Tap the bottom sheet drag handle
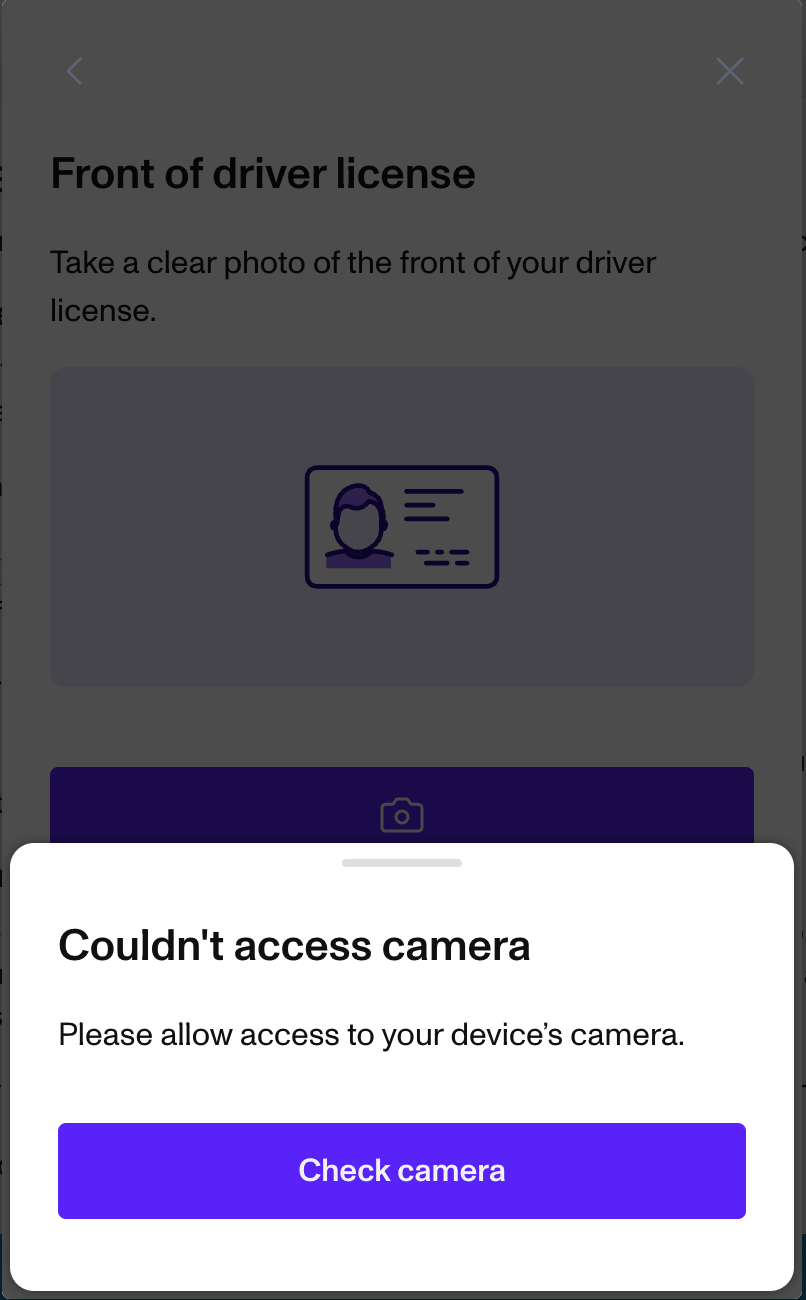This screenshot has width=806, height=1300. (401, 862)
